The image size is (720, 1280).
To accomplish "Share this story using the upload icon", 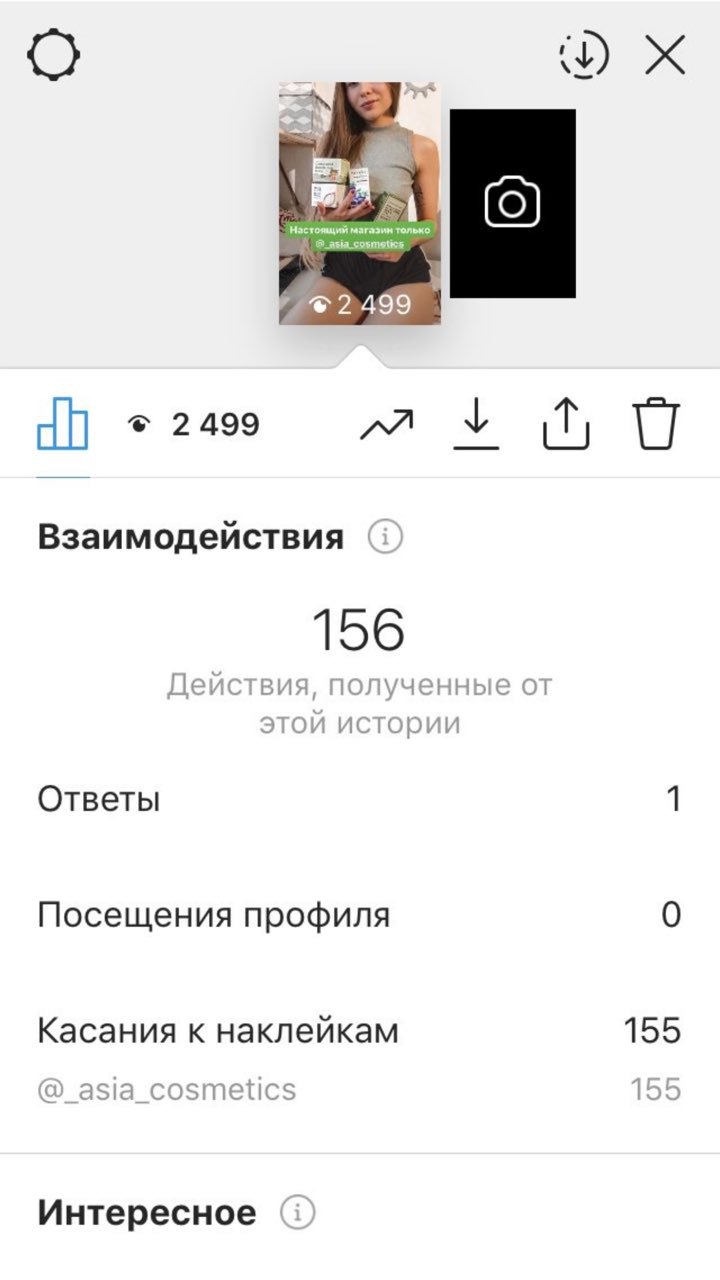I will point(566,425).
